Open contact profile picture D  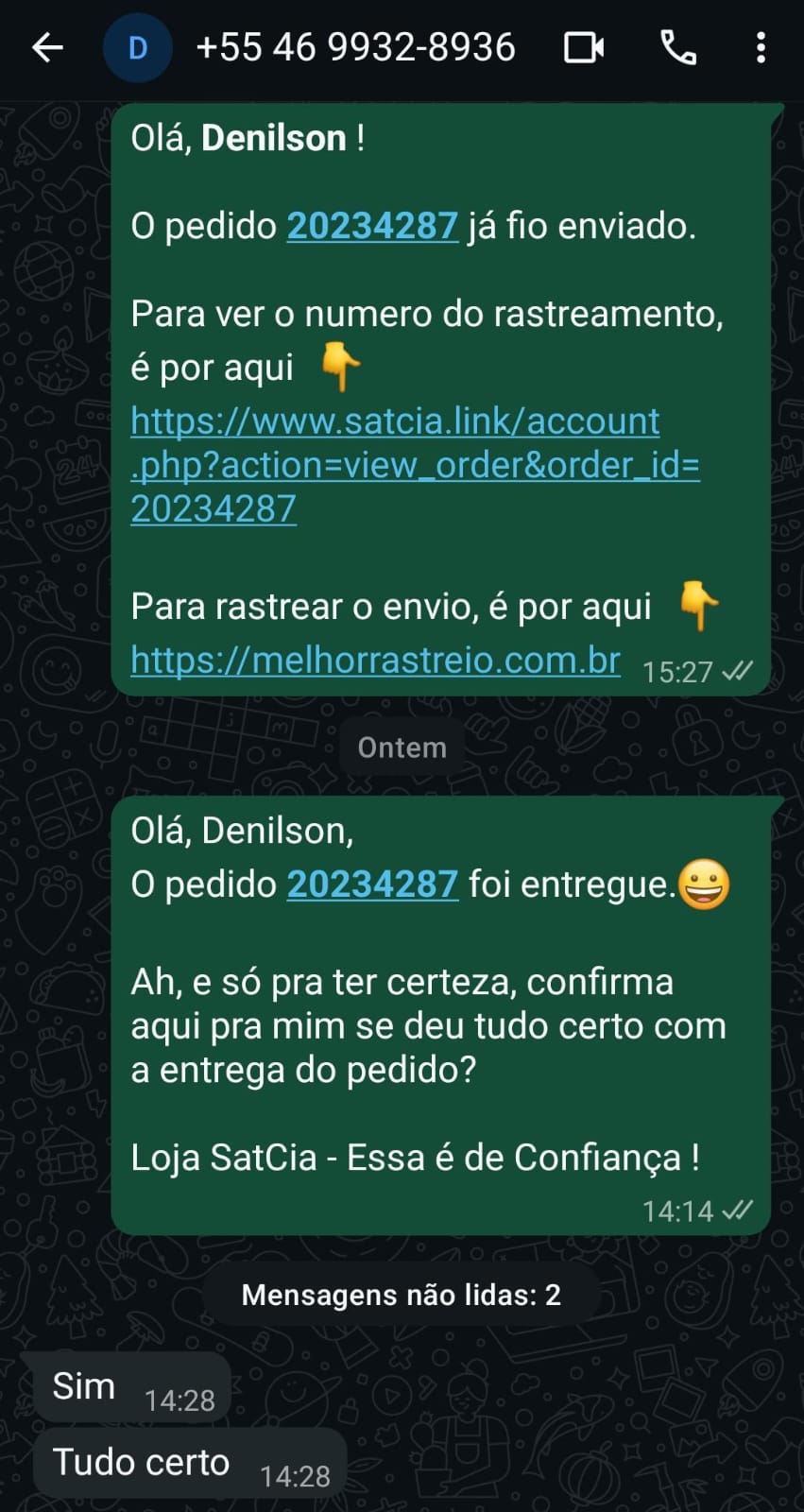tap(137, 47)
